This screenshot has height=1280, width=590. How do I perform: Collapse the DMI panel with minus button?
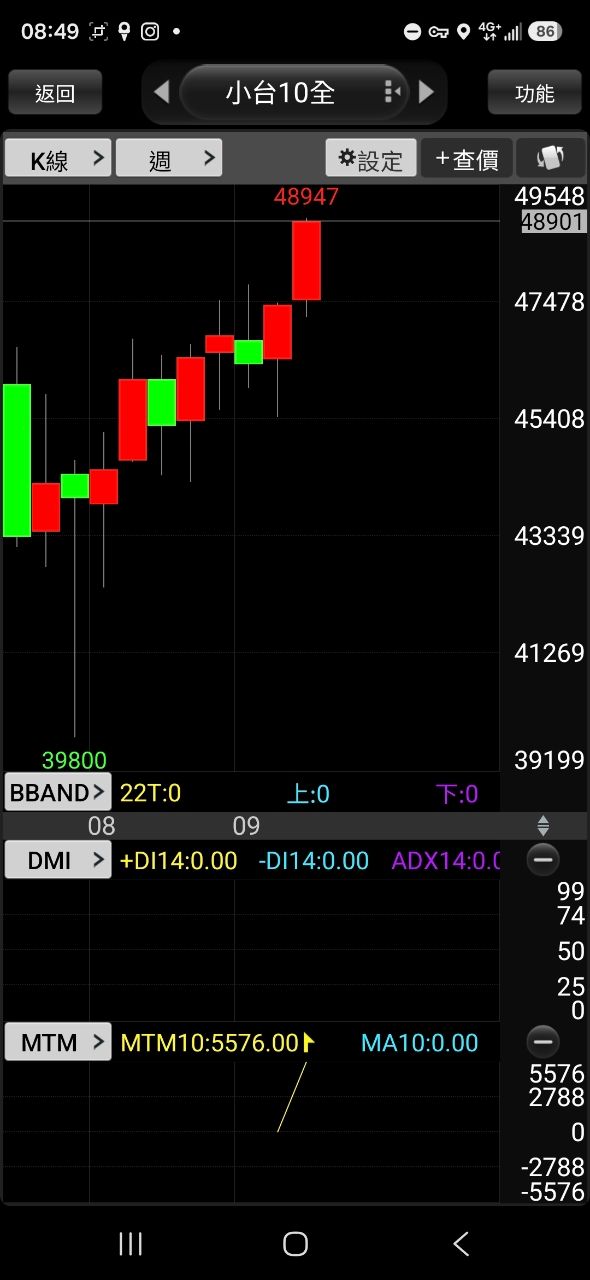pyautogui.click(x=543, y=860)
